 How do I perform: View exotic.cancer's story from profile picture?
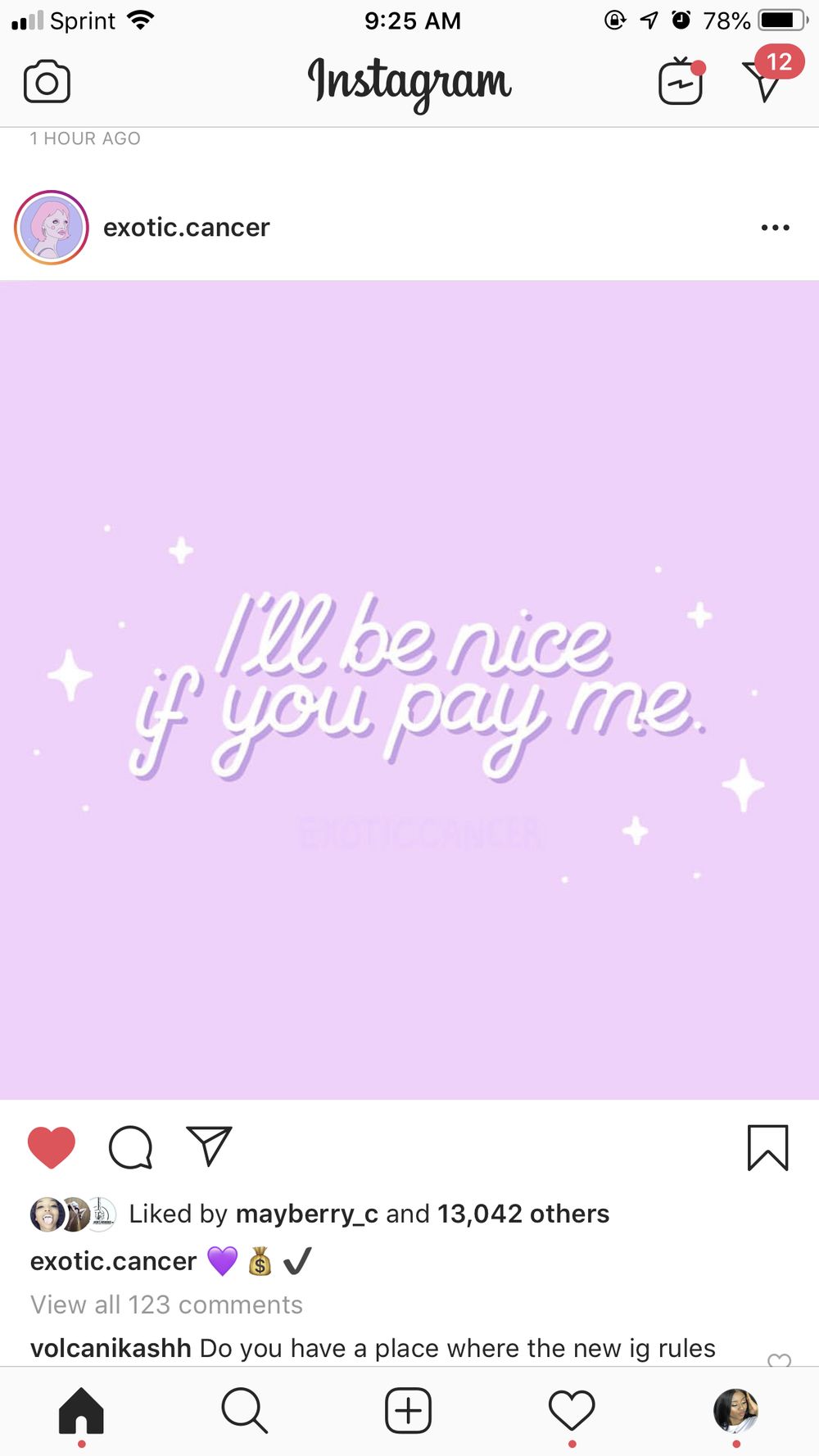pos(52,228)
